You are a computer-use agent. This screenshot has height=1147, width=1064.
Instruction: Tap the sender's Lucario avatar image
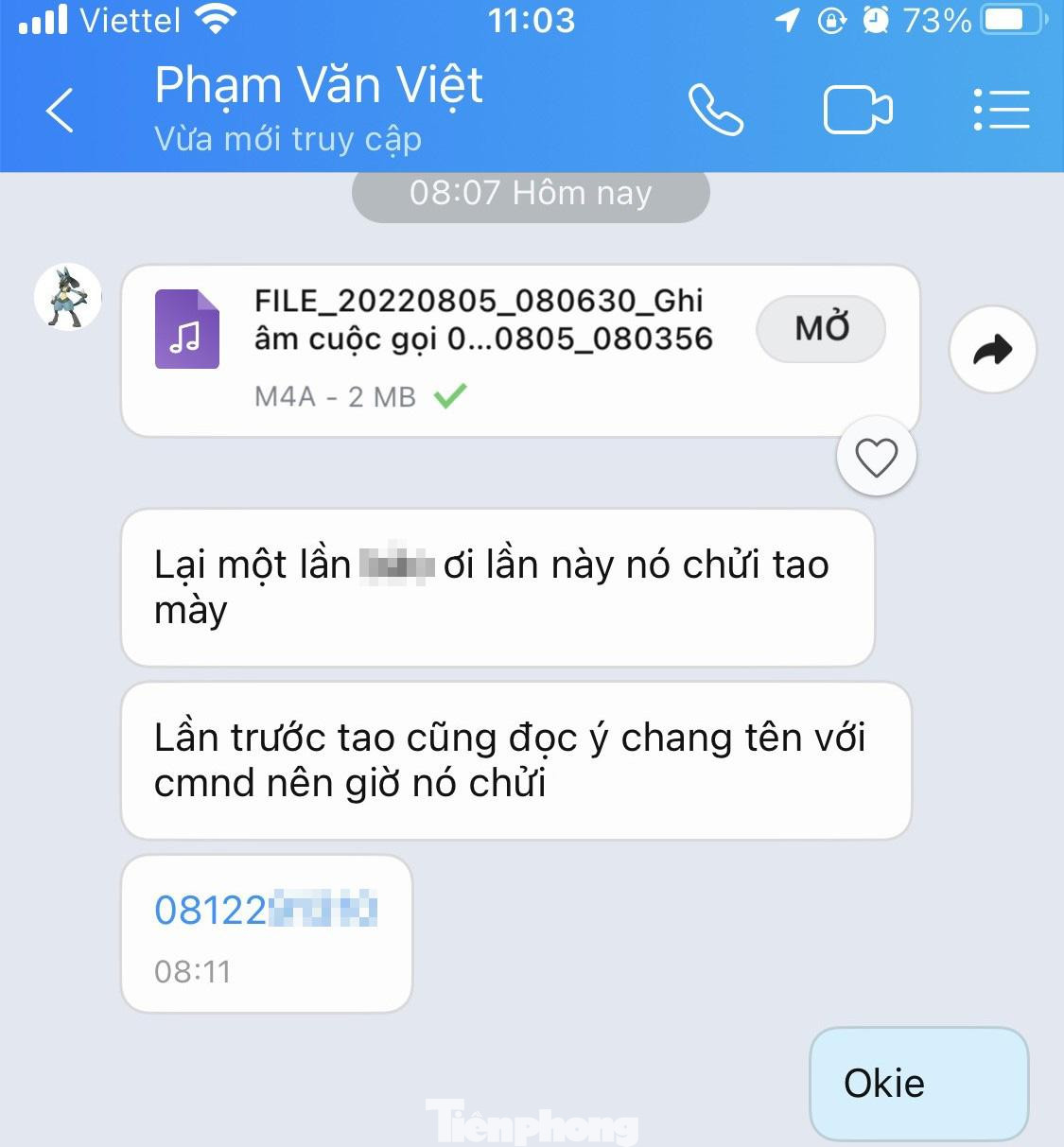coord(67,296)
